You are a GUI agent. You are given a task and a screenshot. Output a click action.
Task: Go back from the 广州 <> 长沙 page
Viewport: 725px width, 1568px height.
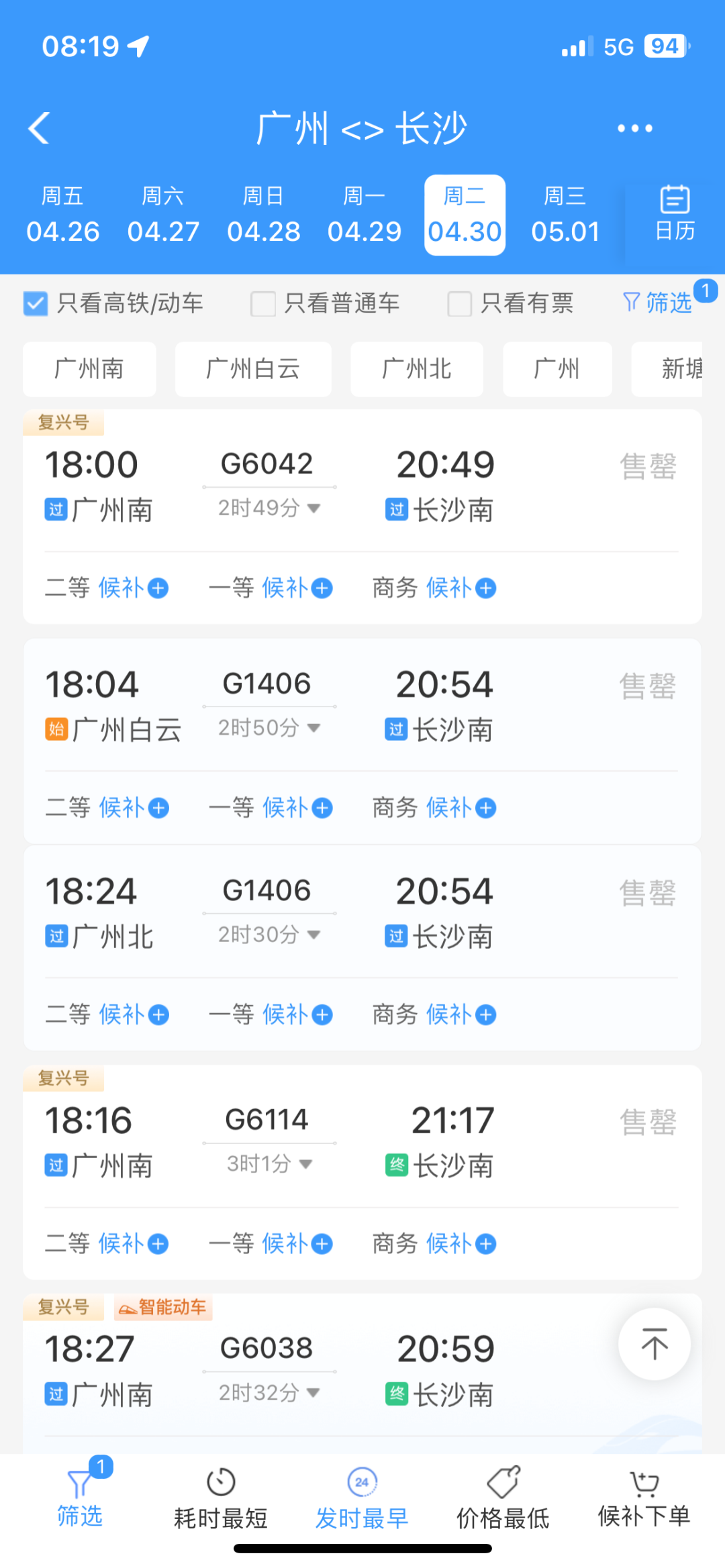[39, 127]
